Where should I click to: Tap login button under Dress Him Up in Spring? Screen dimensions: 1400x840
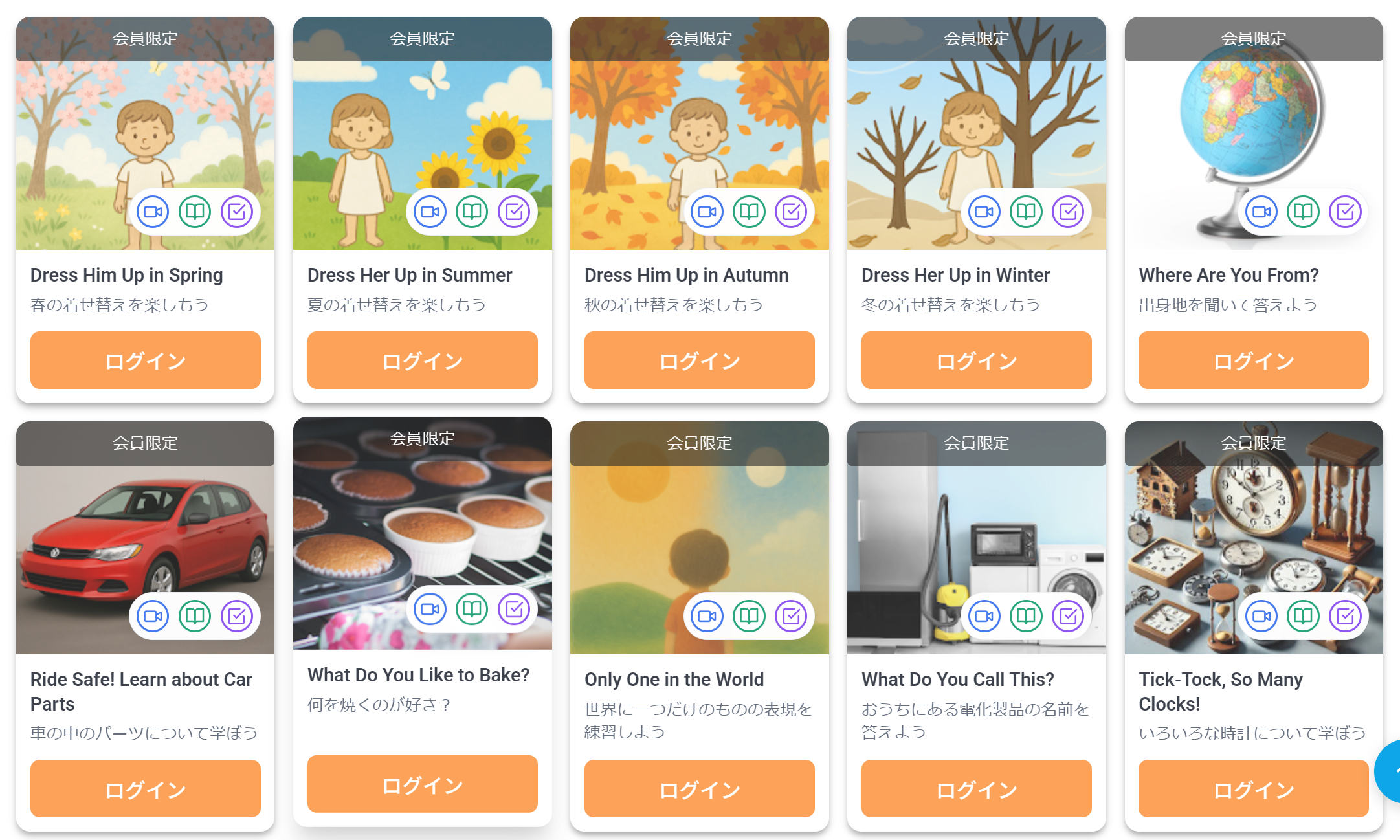click(x=145, y=360)
